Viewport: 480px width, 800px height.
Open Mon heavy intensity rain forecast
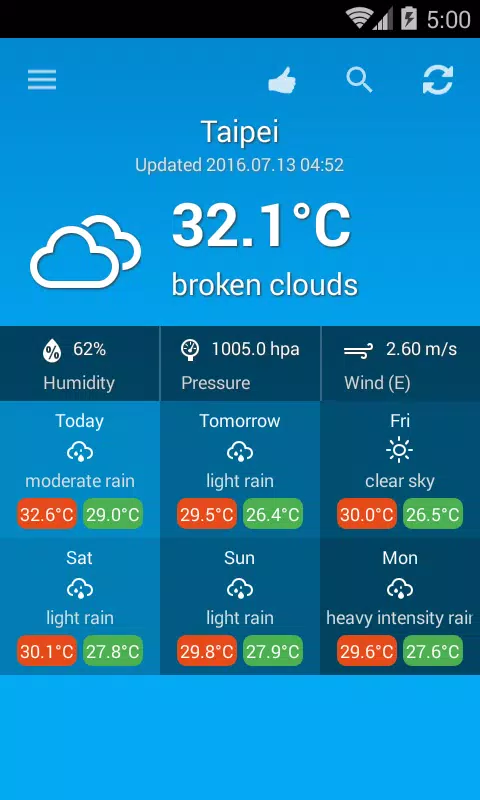click(400, 607)
